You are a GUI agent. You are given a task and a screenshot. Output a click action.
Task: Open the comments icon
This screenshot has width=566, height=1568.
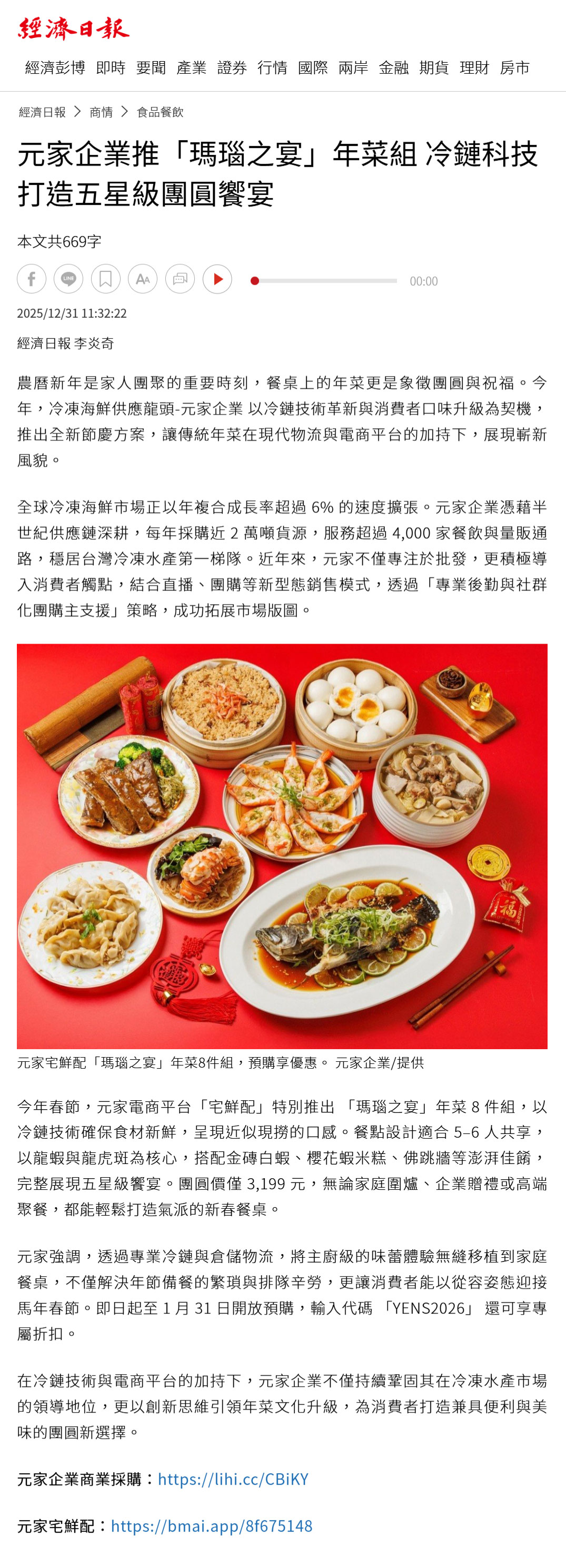coord(180,279)
